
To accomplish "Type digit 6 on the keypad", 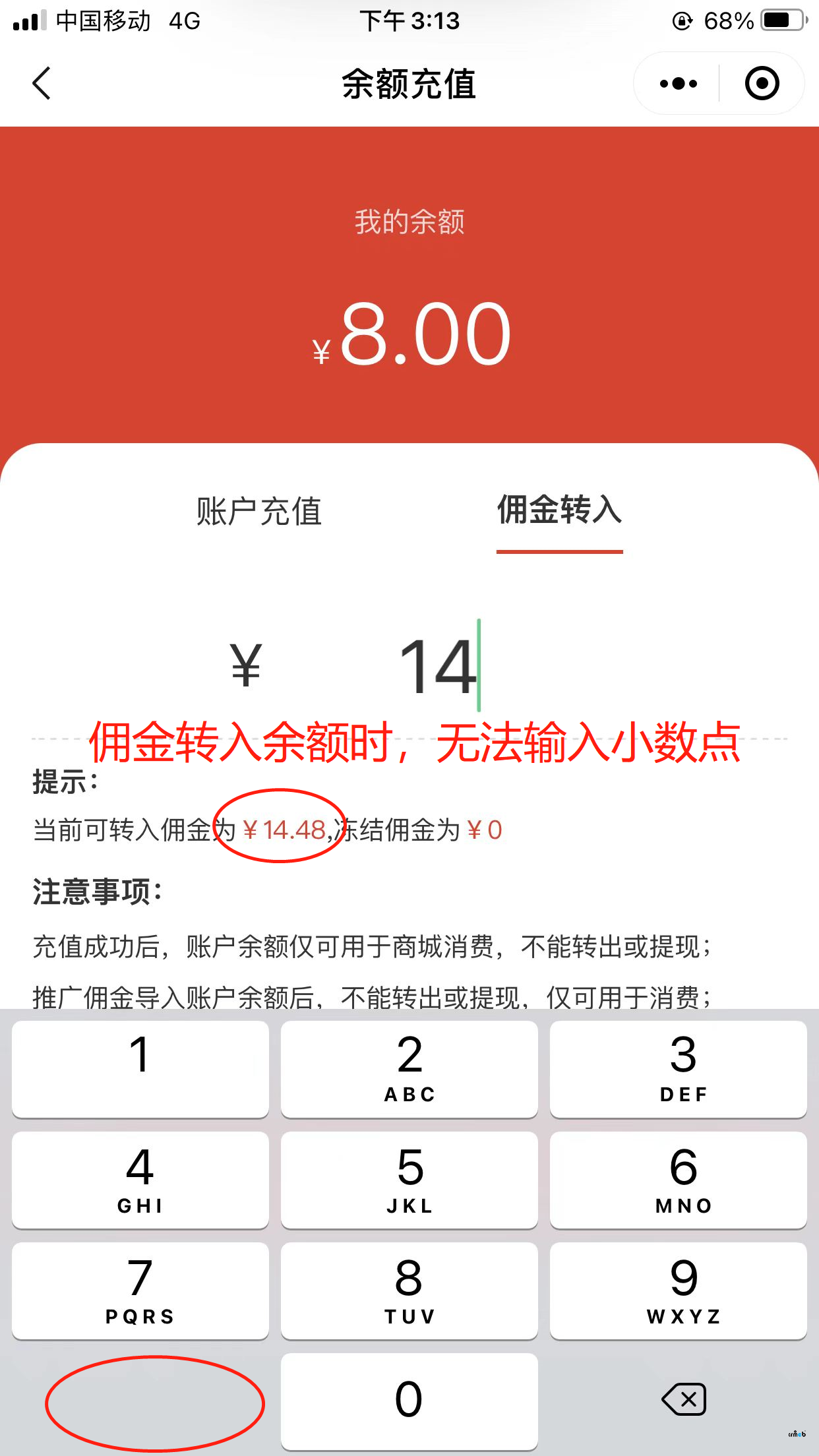I will click(x=679, y=1179).
